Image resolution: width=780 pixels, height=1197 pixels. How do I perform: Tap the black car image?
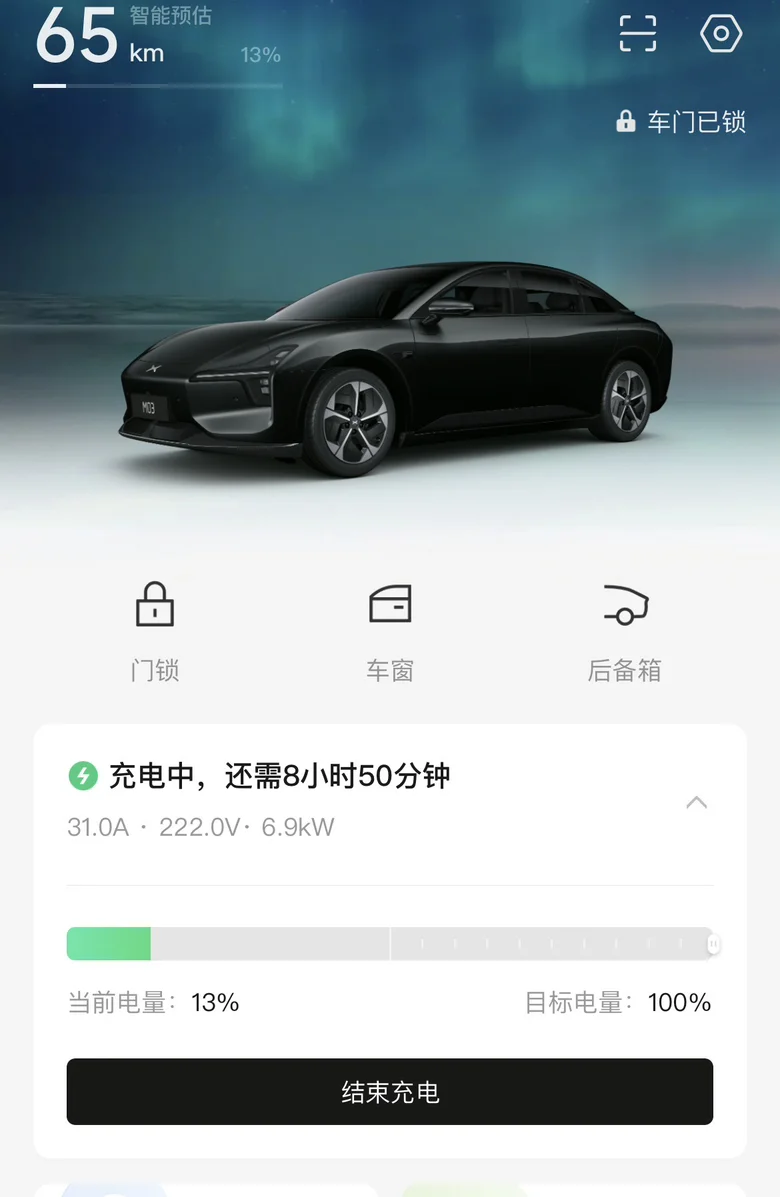(x=397, y=369)
